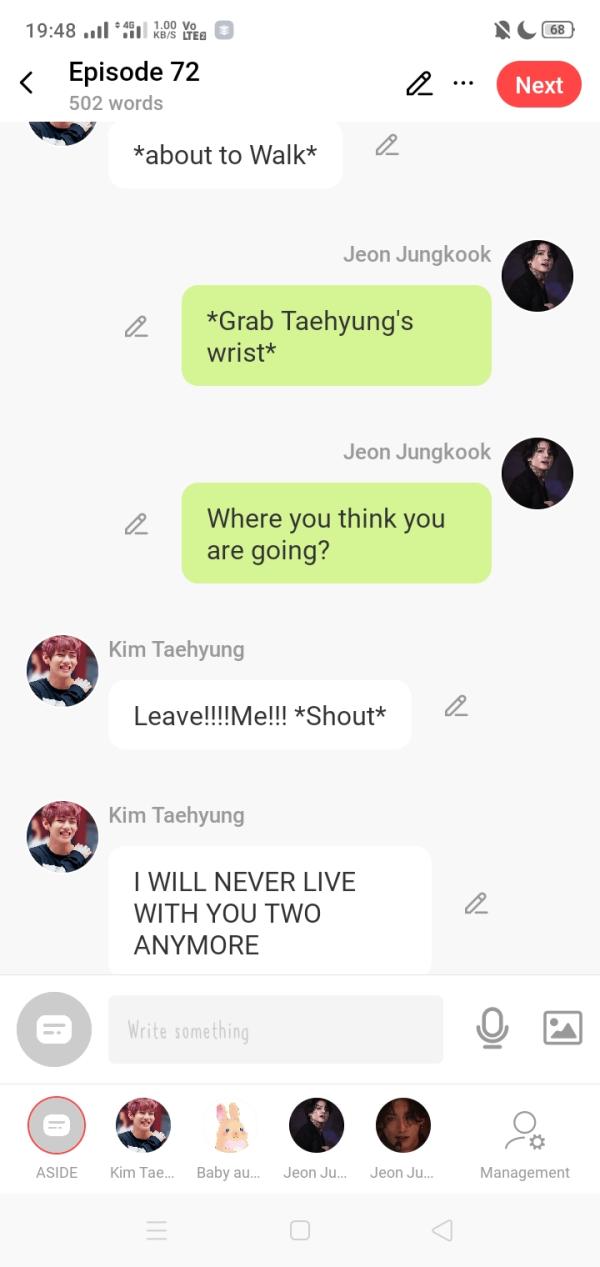Tap the pencil edit icon in top bar
The image size is (600, 1267).
(x=419, y=84)
